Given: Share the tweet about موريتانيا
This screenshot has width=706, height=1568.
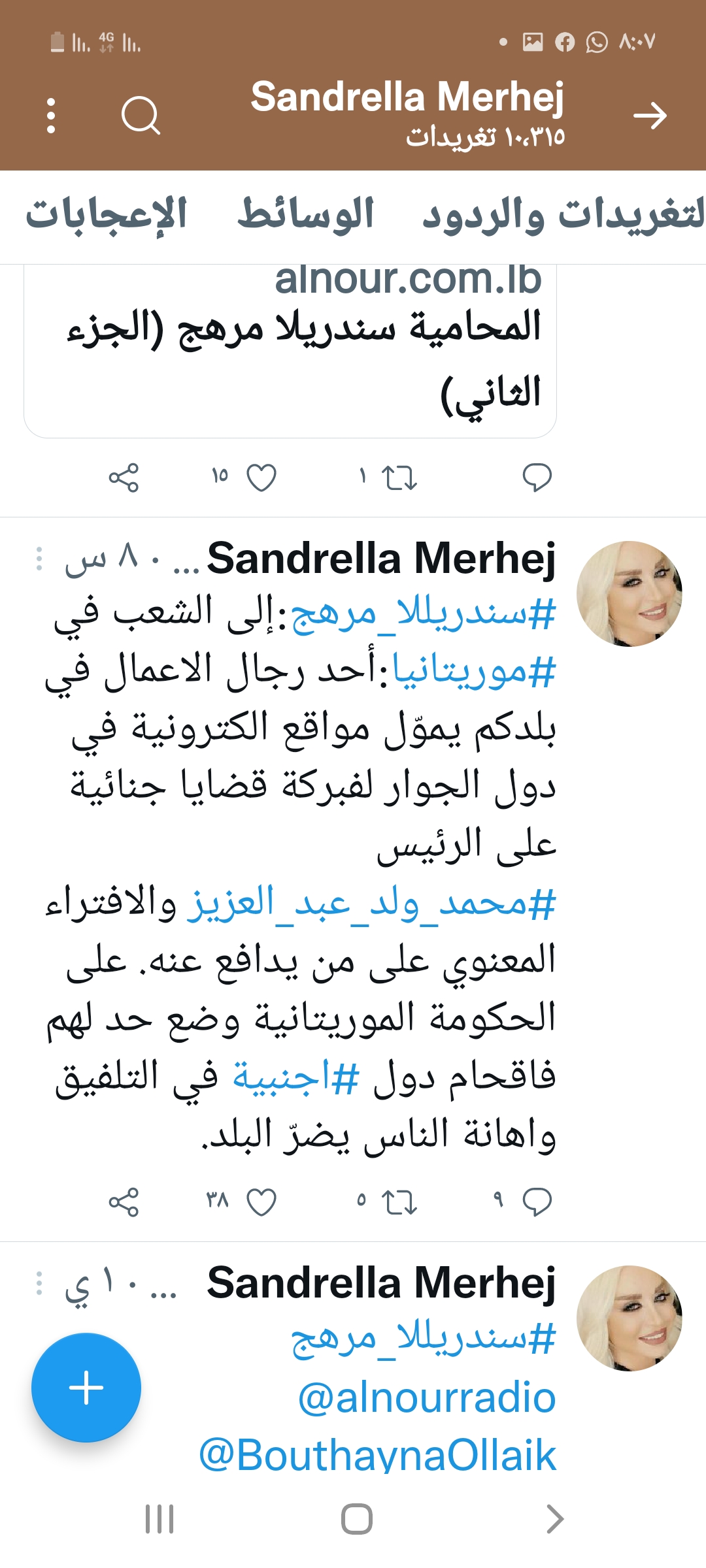Looking at the screenshot, I should coord(124,1201).
